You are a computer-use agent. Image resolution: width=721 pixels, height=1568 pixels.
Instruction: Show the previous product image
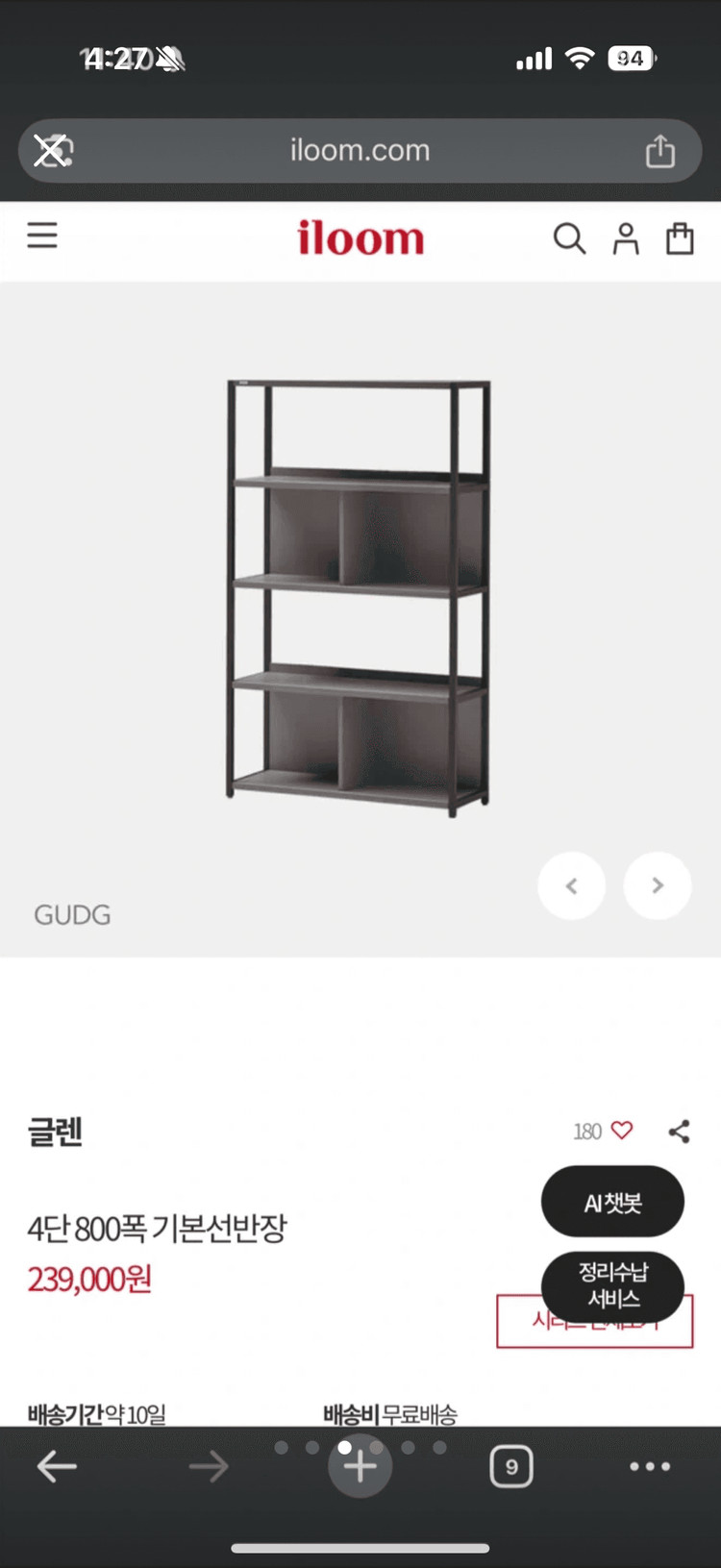pos(572,885)
